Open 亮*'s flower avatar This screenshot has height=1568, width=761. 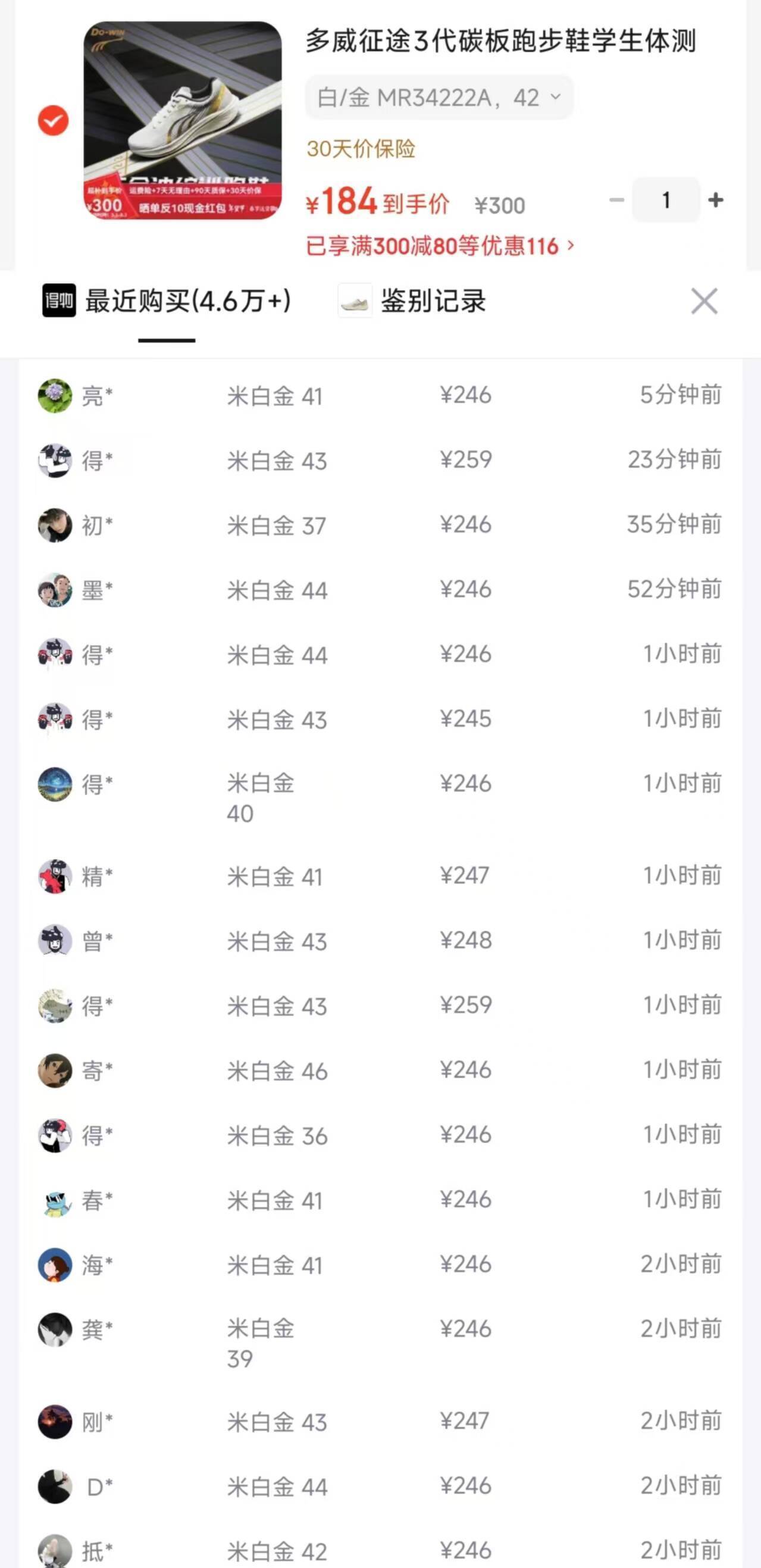point(55,396)
